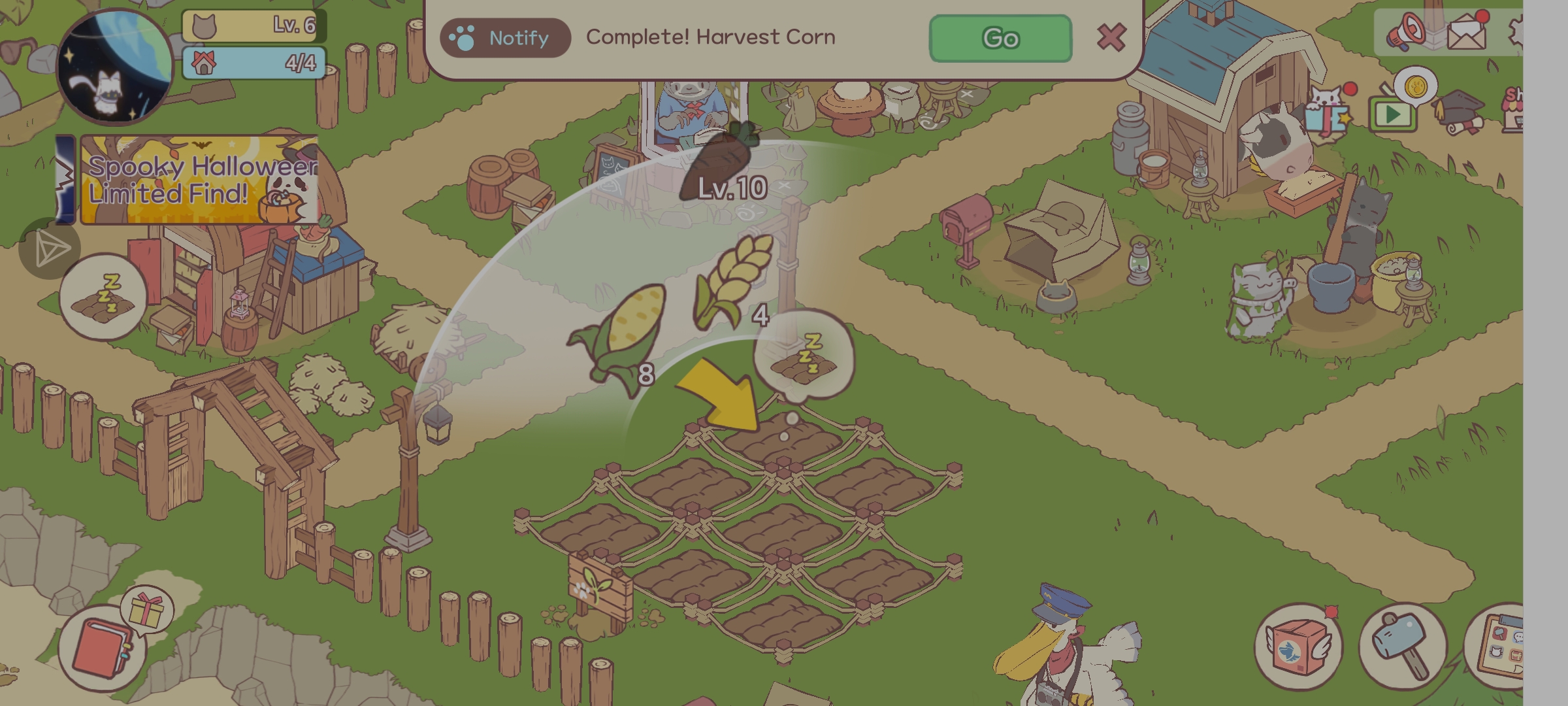Open the clipboard menu board
1568x706 pixels.
1499,646
